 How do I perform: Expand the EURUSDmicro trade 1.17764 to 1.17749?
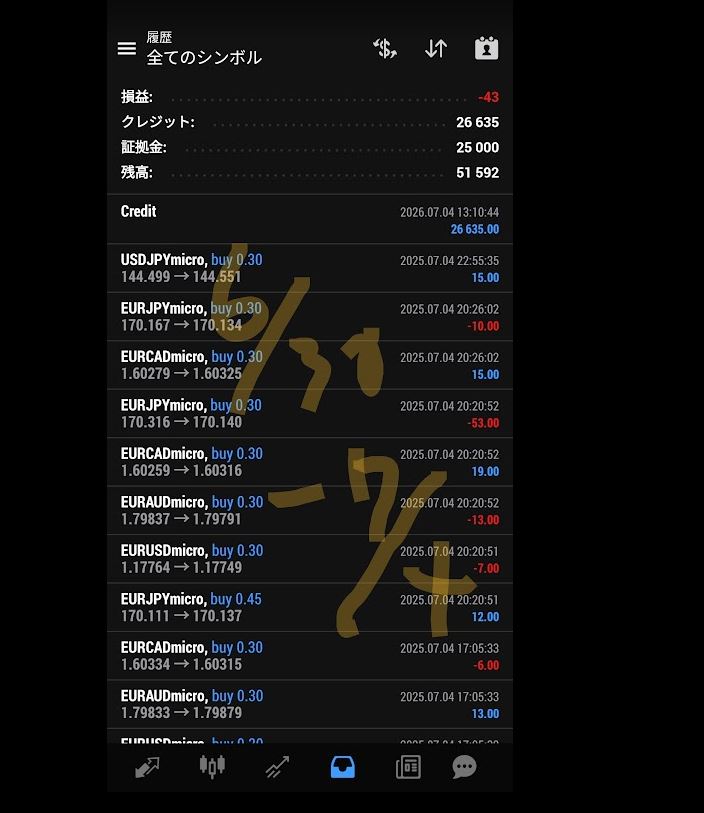(x=310, y=559)
